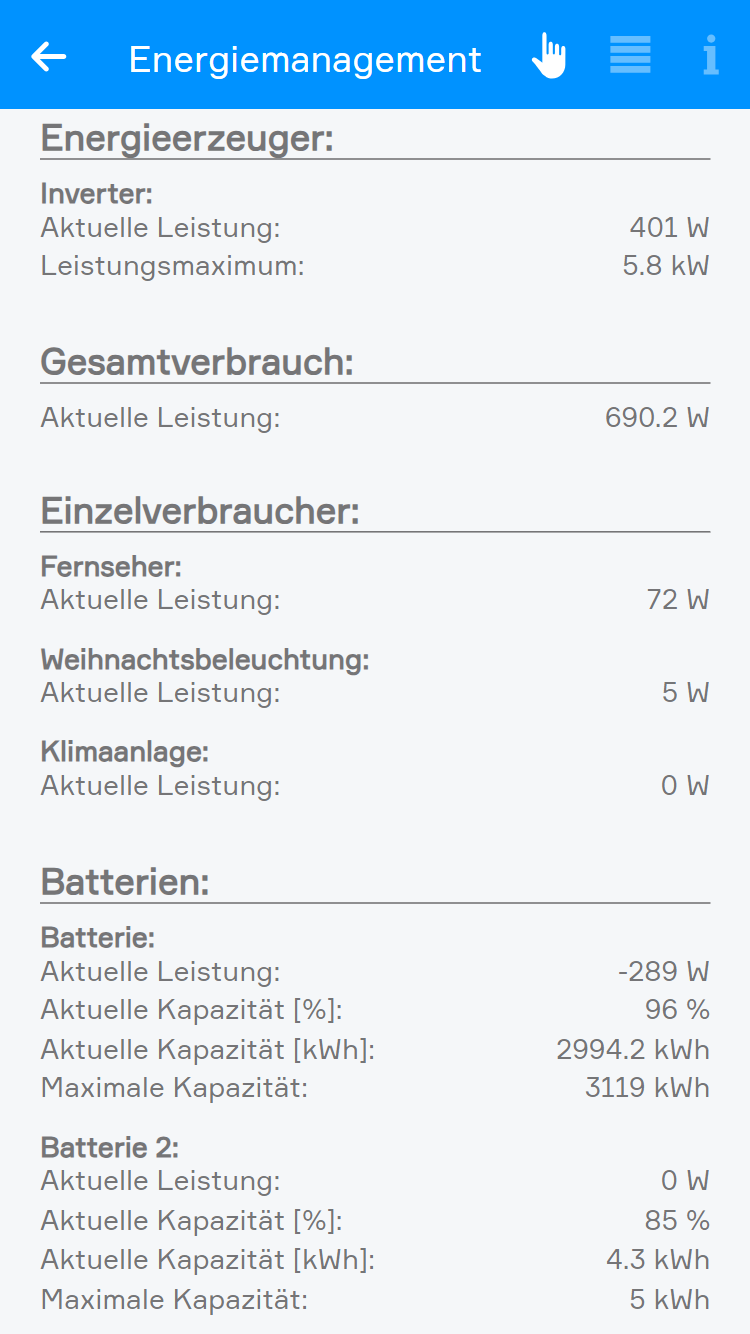This screenshot has width=750, height=1334.
Task: Open the list view icon
Action: point(630,55)
